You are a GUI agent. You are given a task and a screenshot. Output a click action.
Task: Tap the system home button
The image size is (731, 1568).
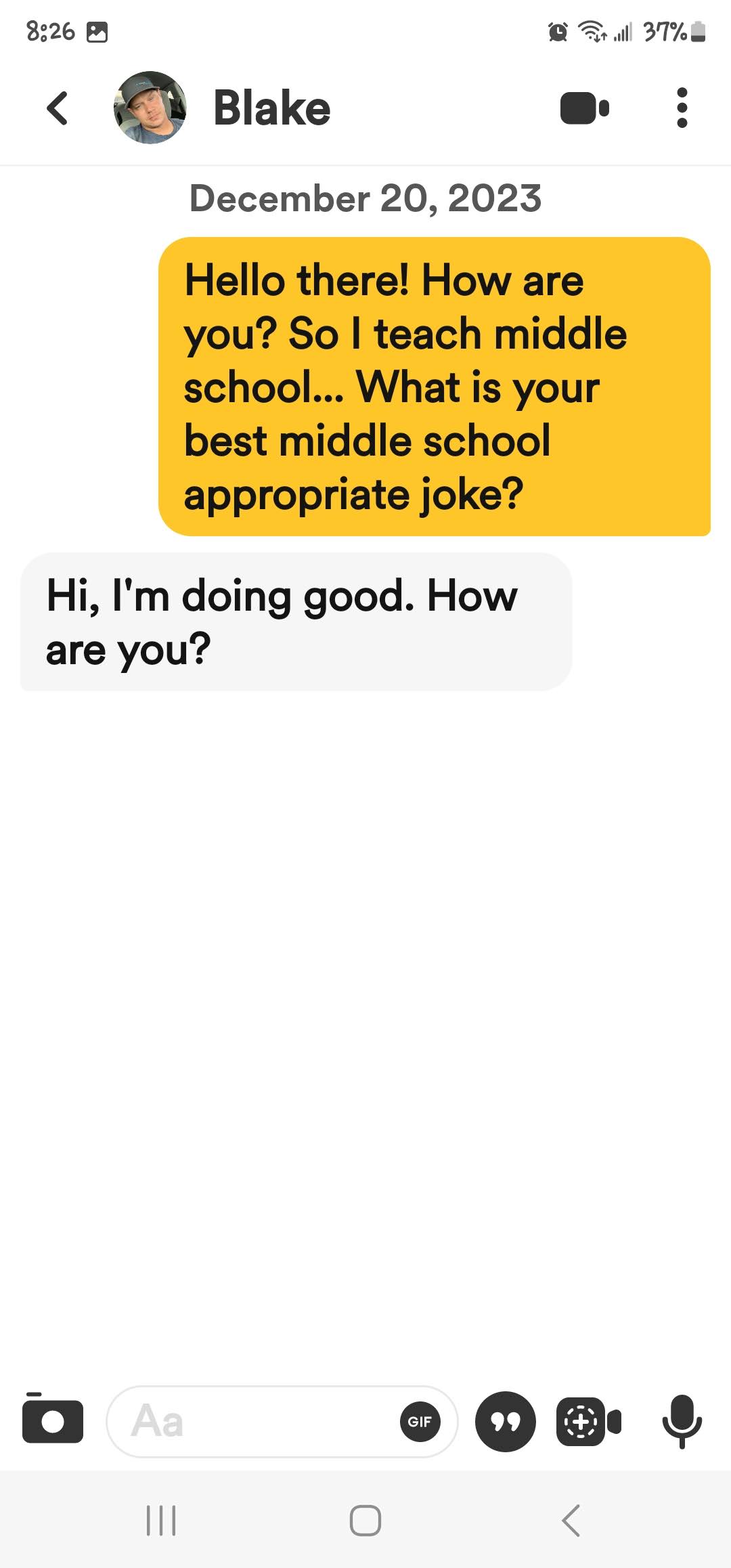click(x=365, y=1521)
